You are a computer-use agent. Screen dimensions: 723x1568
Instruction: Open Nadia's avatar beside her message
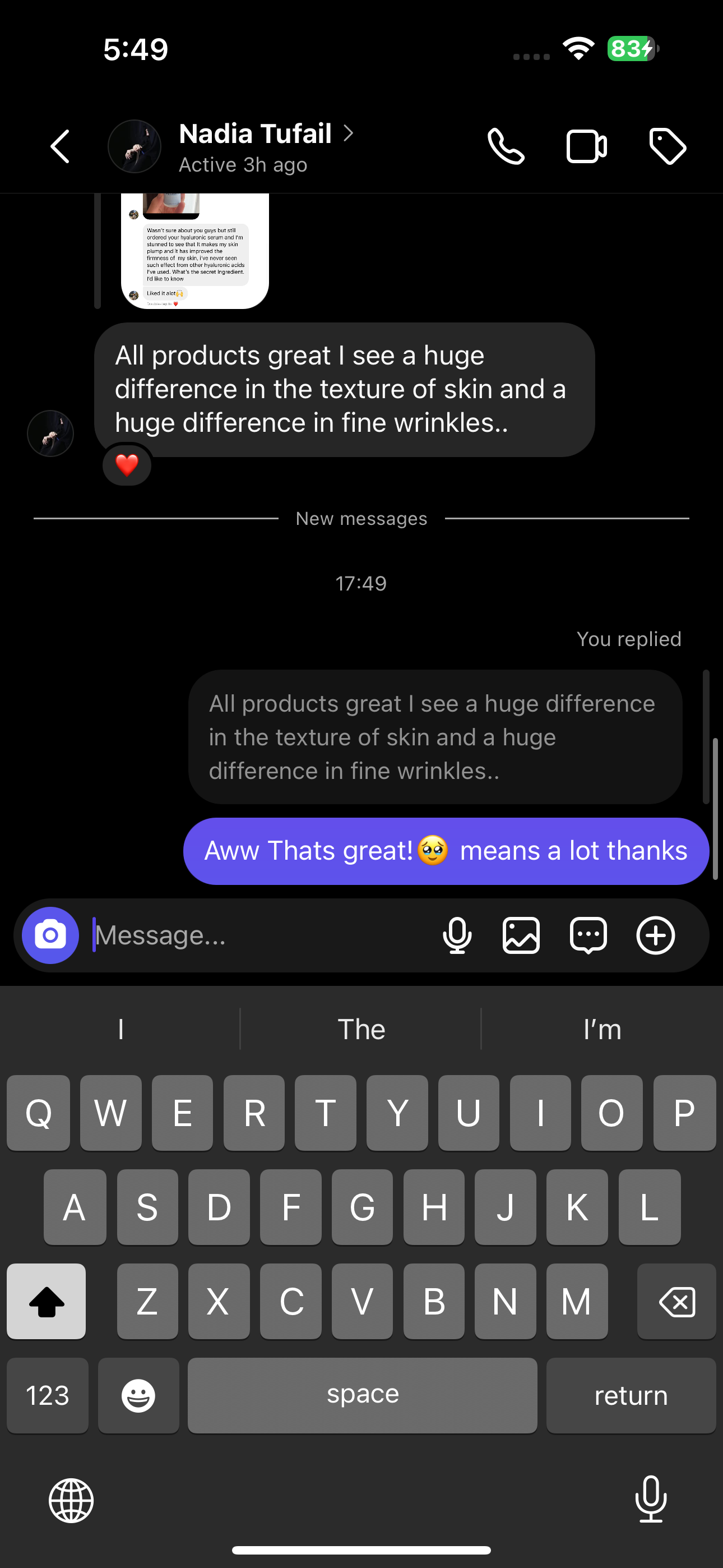[x=50, y=433]
